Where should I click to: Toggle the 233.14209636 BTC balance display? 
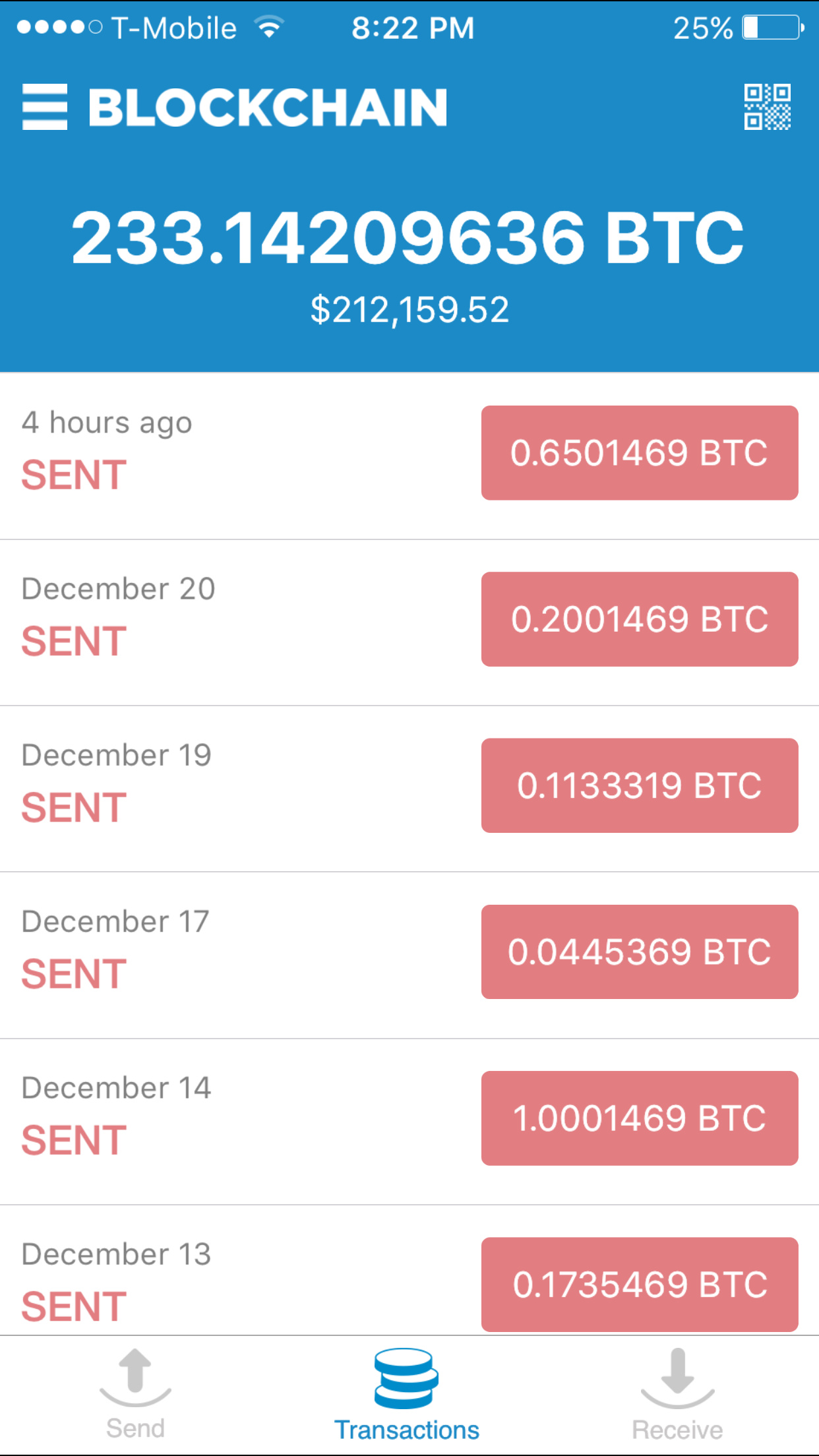(x=408, y=237)
